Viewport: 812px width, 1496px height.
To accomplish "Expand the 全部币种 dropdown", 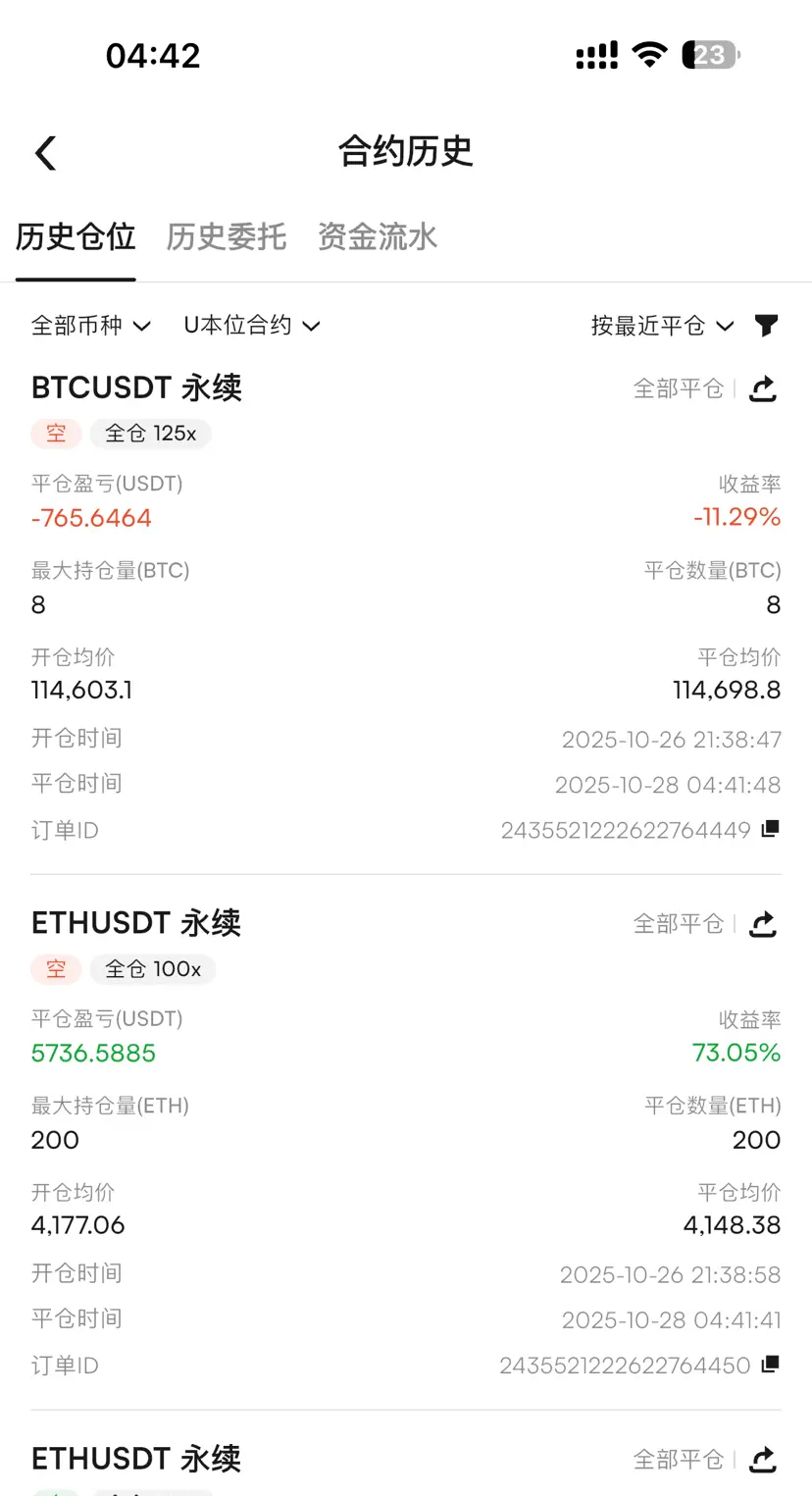I will pyautogui.click(x=90, y=326).
